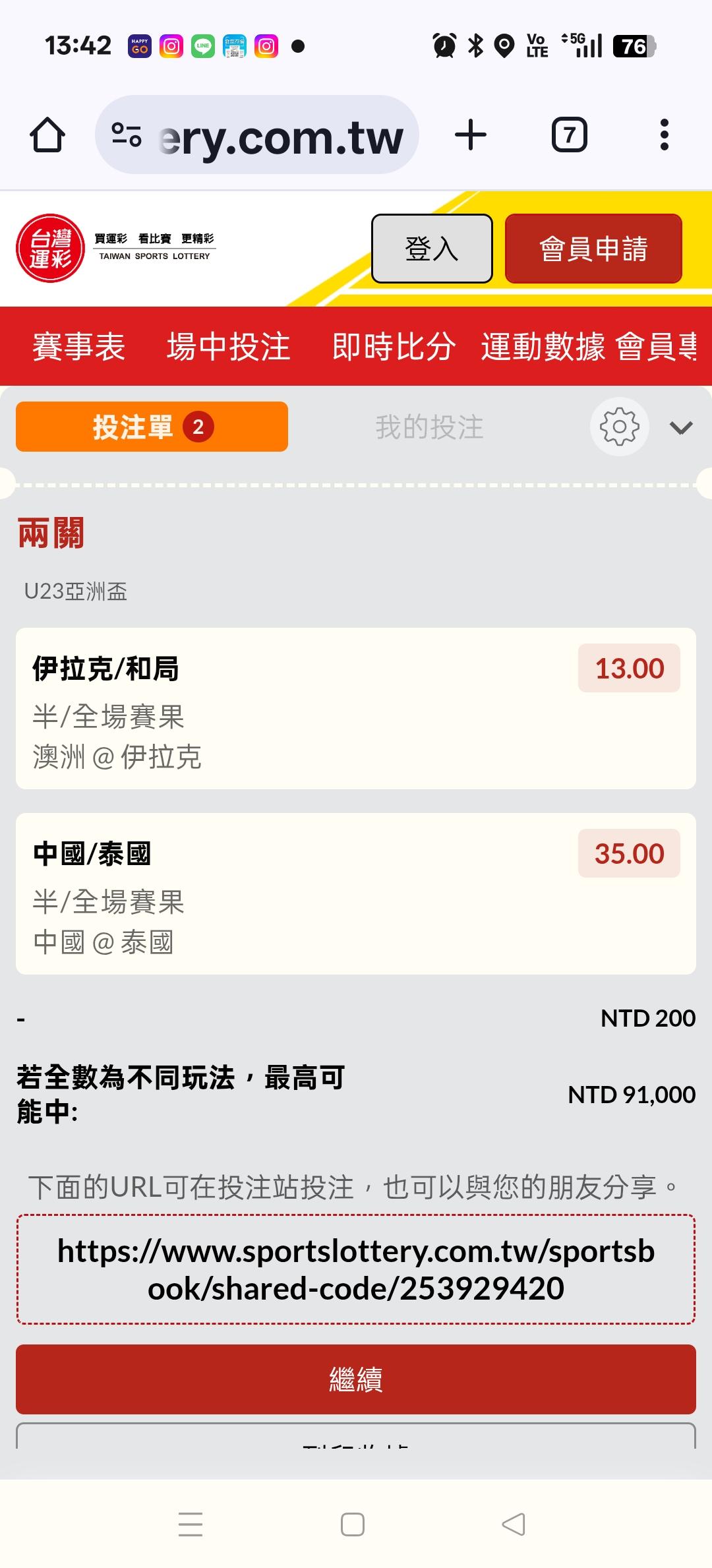Viewport: 712px width, 1568px height.
Task: Go back with the system back button
Action: click(514, 1524)
